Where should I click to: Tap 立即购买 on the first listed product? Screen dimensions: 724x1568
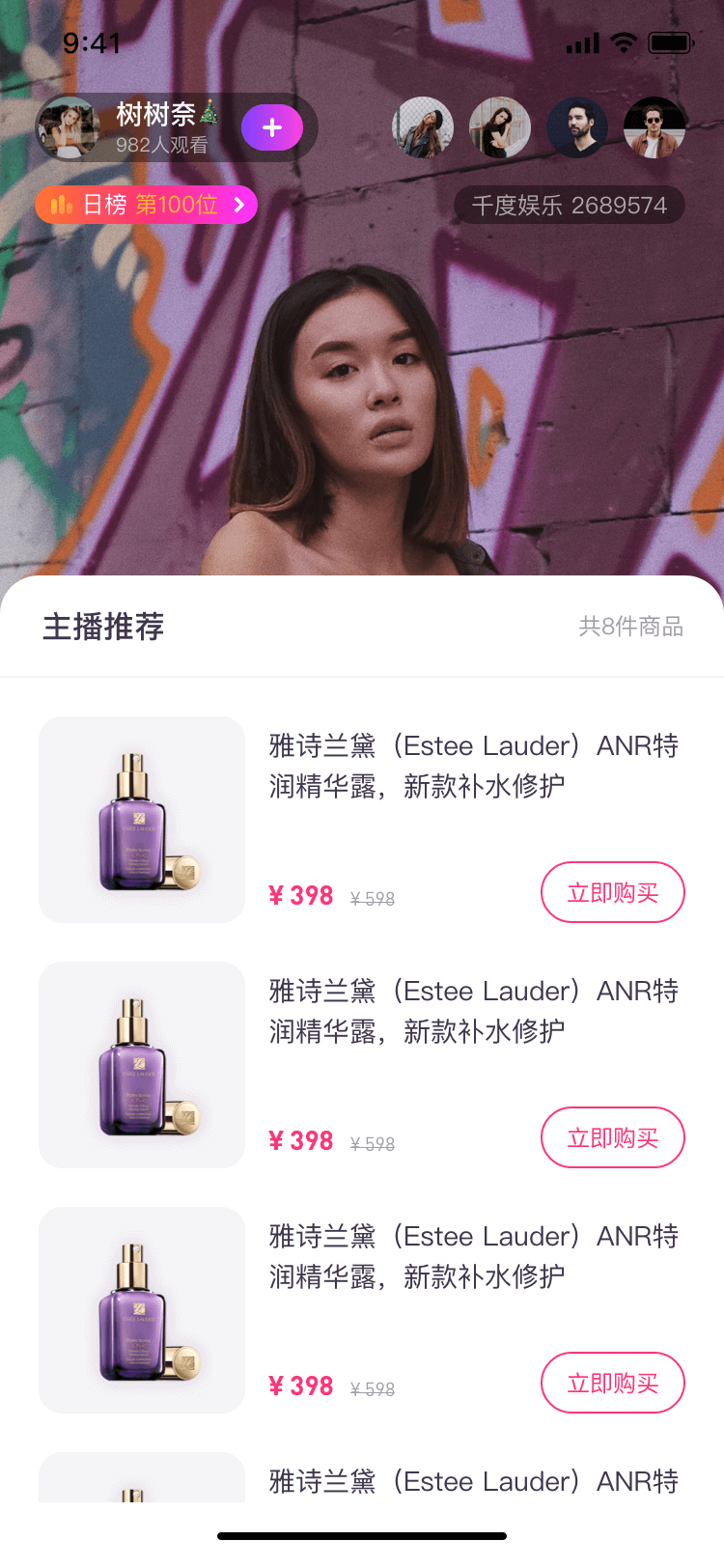[612, 892]
